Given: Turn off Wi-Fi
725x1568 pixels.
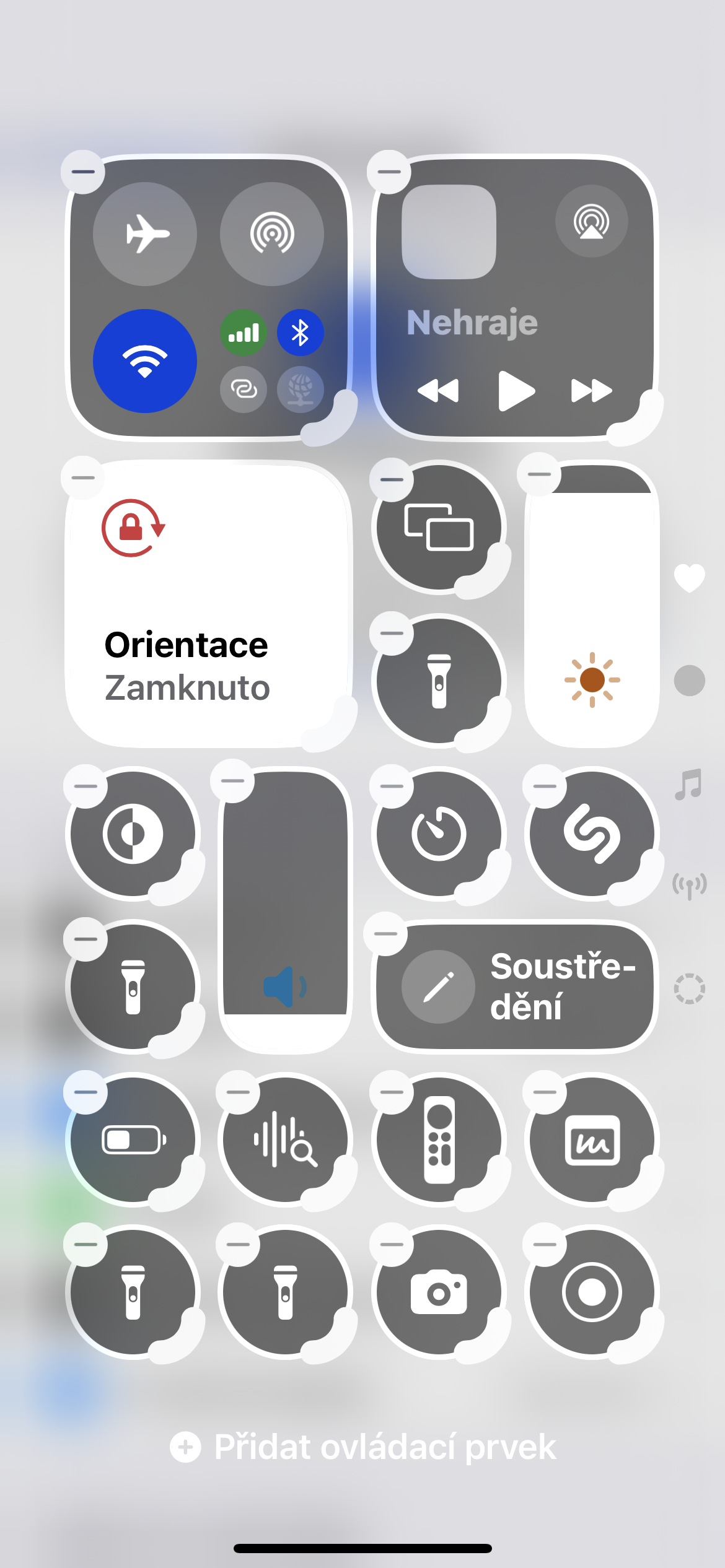Looking at the screenshot, I should pyautogui.click(x=145, y=361).
